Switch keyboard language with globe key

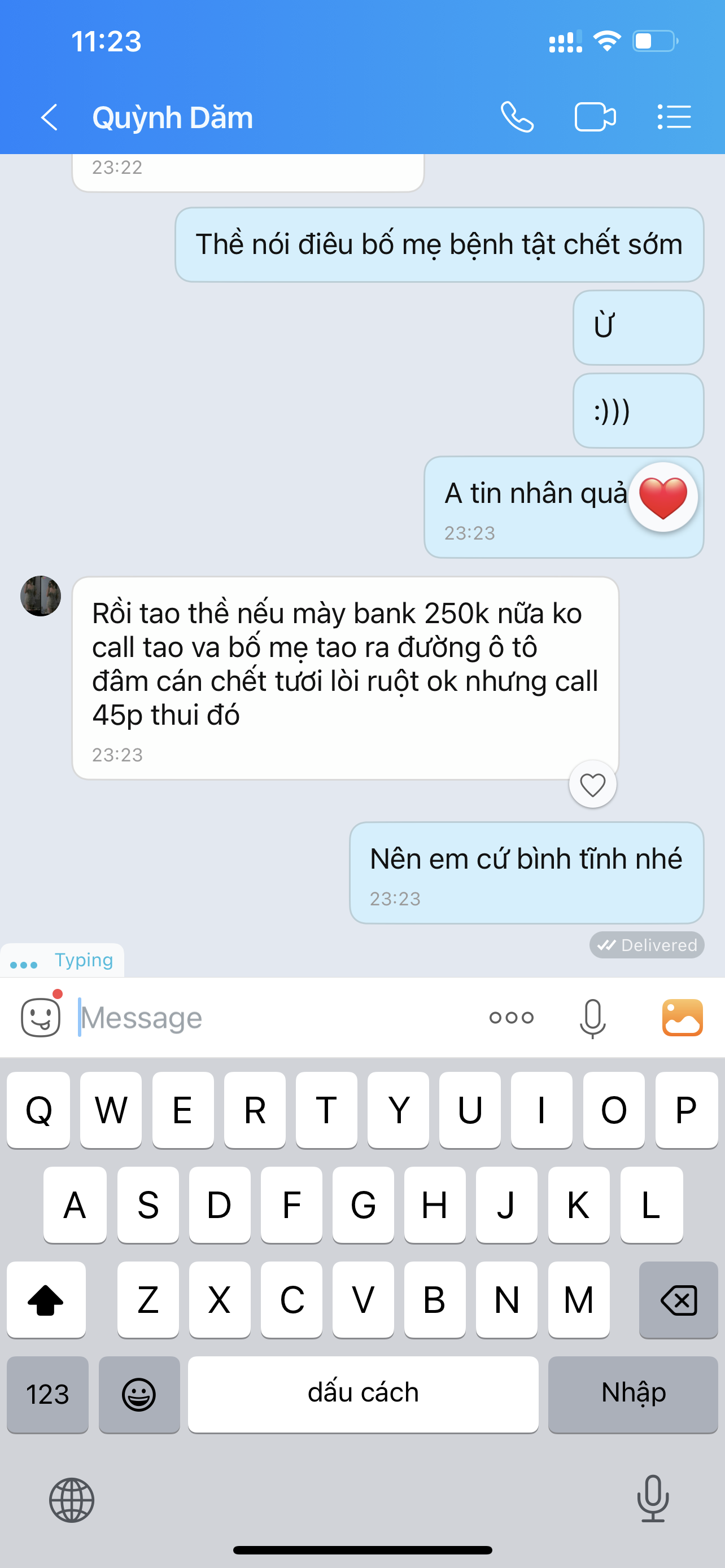pos(72,1500)
